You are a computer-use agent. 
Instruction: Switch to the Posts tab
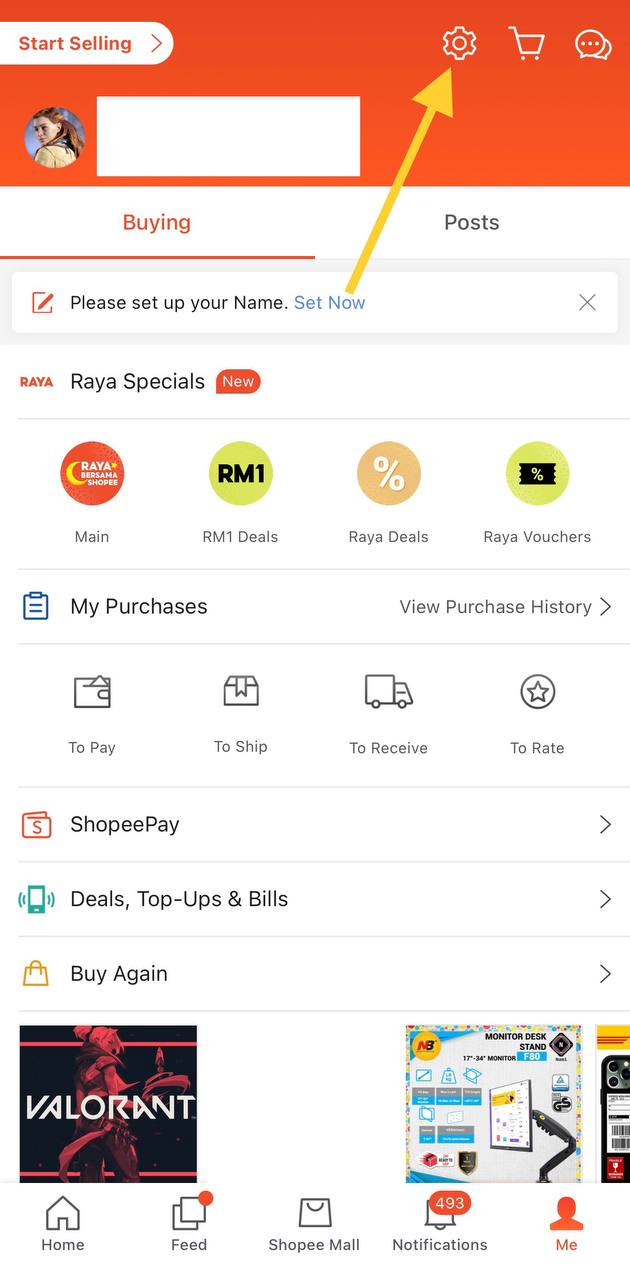click(x=471, y=222)
